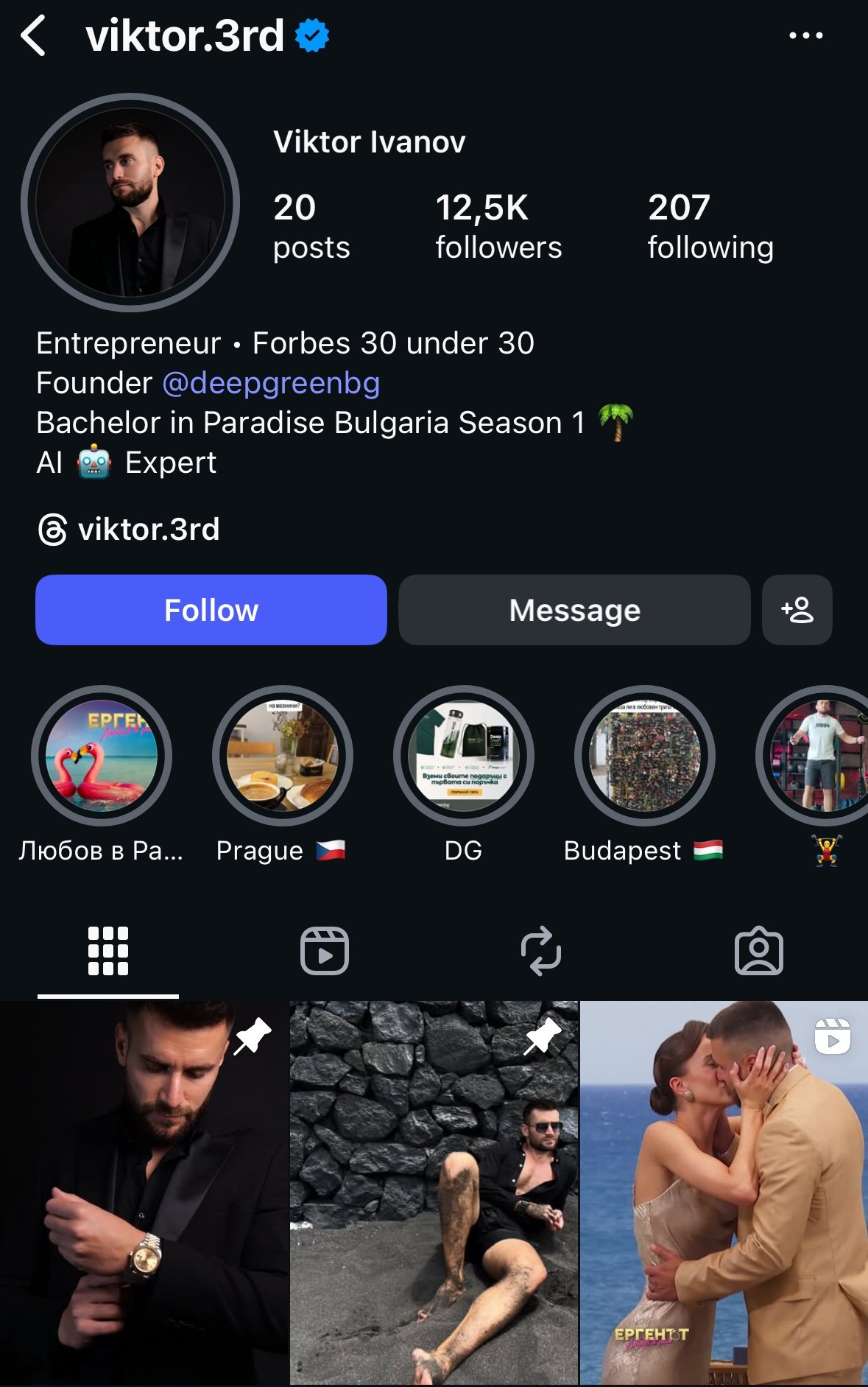Follow viktor.3rd

(x=211, y=610)
